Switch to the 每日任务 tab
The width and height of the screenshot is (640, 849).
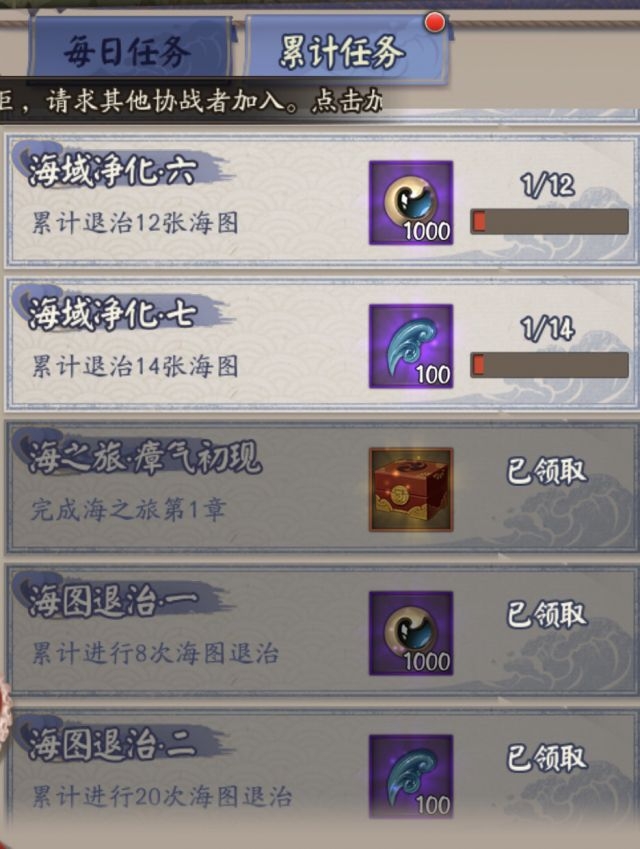[x=127, y=50]
